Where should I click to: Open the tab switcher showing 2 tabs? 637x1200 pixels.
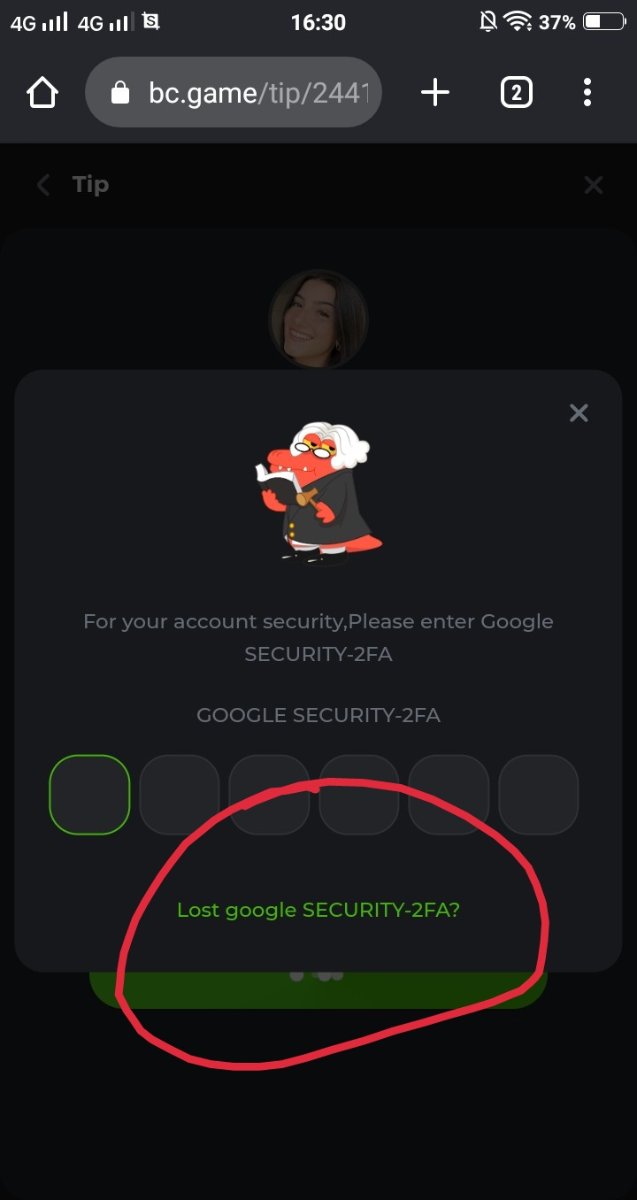515,93
